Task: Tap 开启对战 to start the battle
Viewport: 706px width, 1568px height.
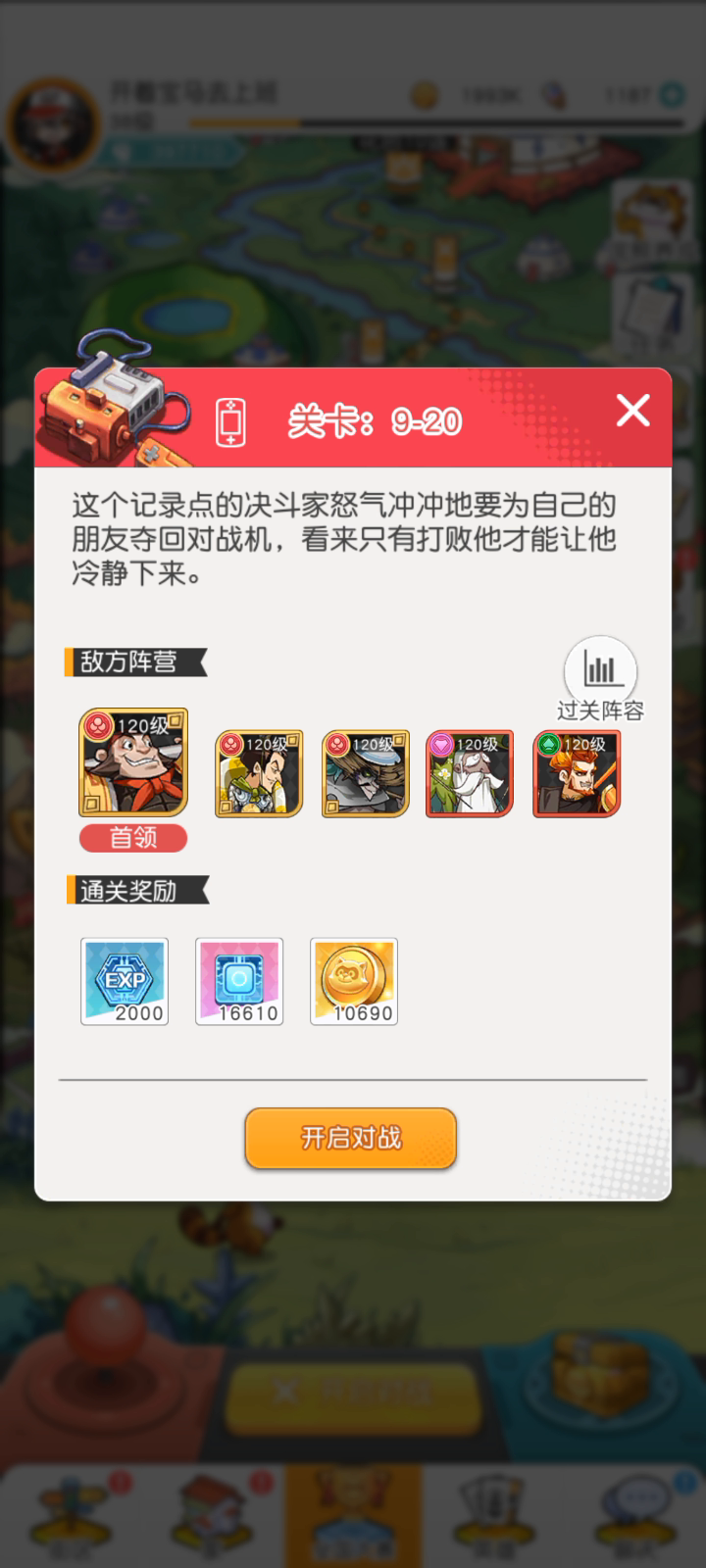Action: click(351, 1138)
